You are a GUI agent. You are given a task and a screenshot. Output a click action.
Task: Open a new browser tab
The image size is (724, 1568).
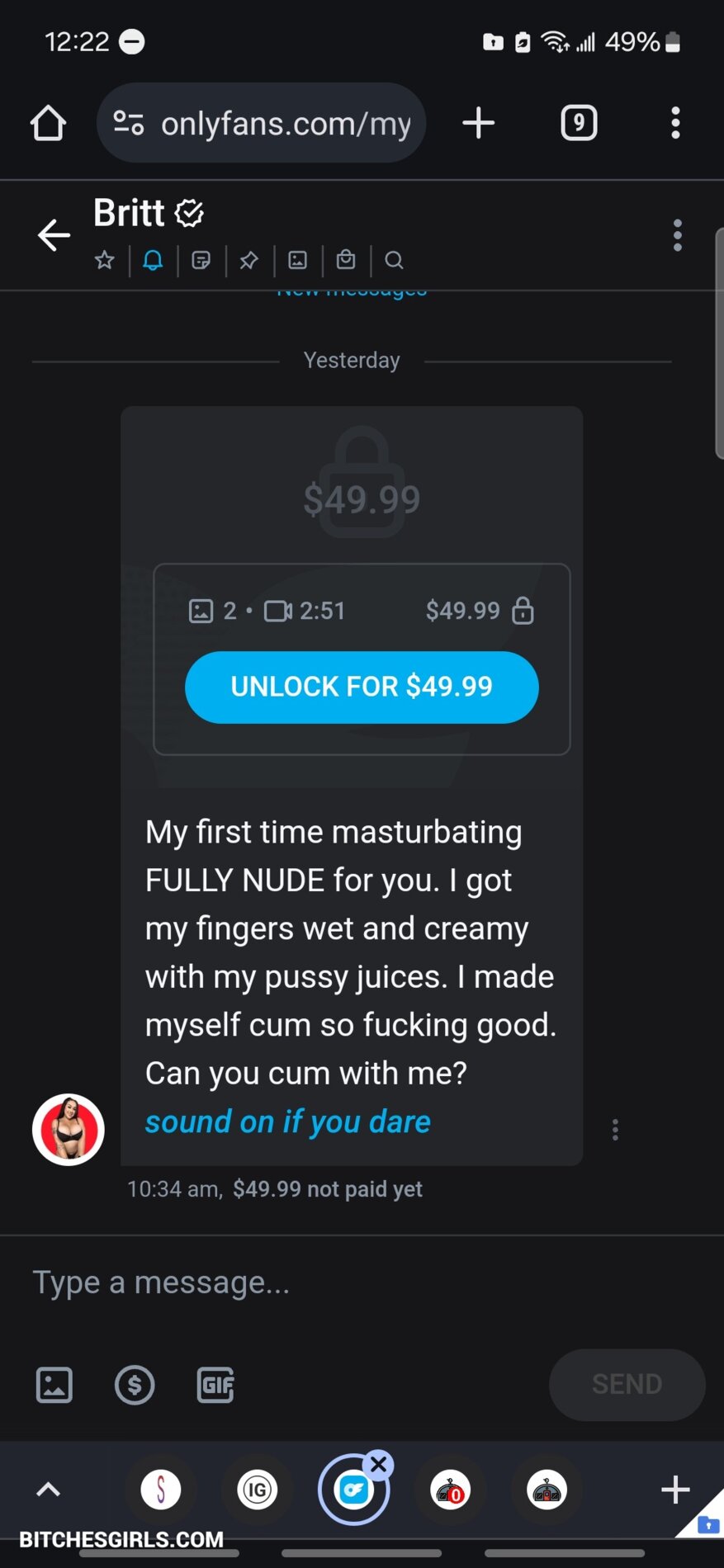478,124
